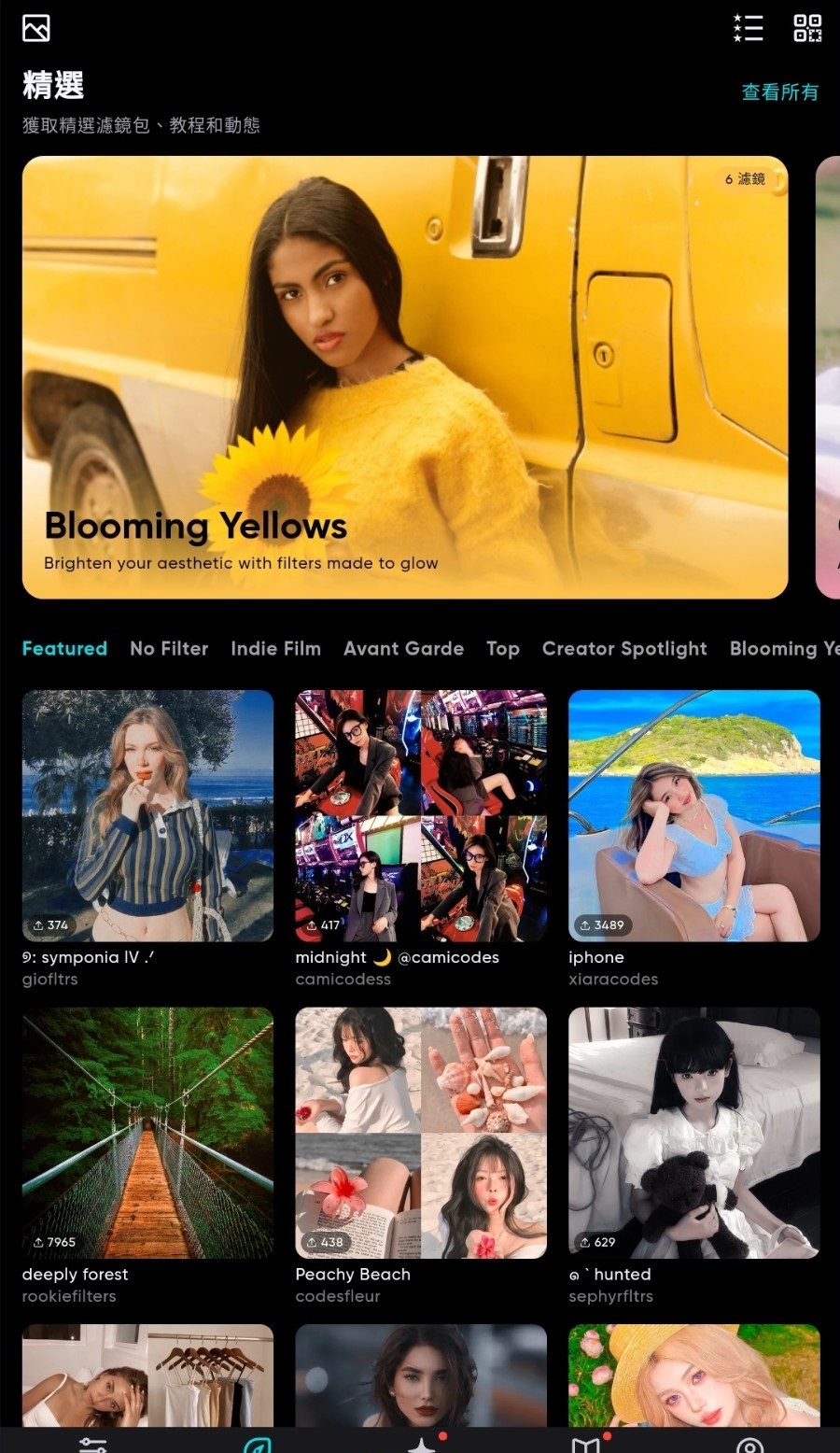Switch to the Top tab
This screenshot has width=840, height=1453.
pos(502,648)
